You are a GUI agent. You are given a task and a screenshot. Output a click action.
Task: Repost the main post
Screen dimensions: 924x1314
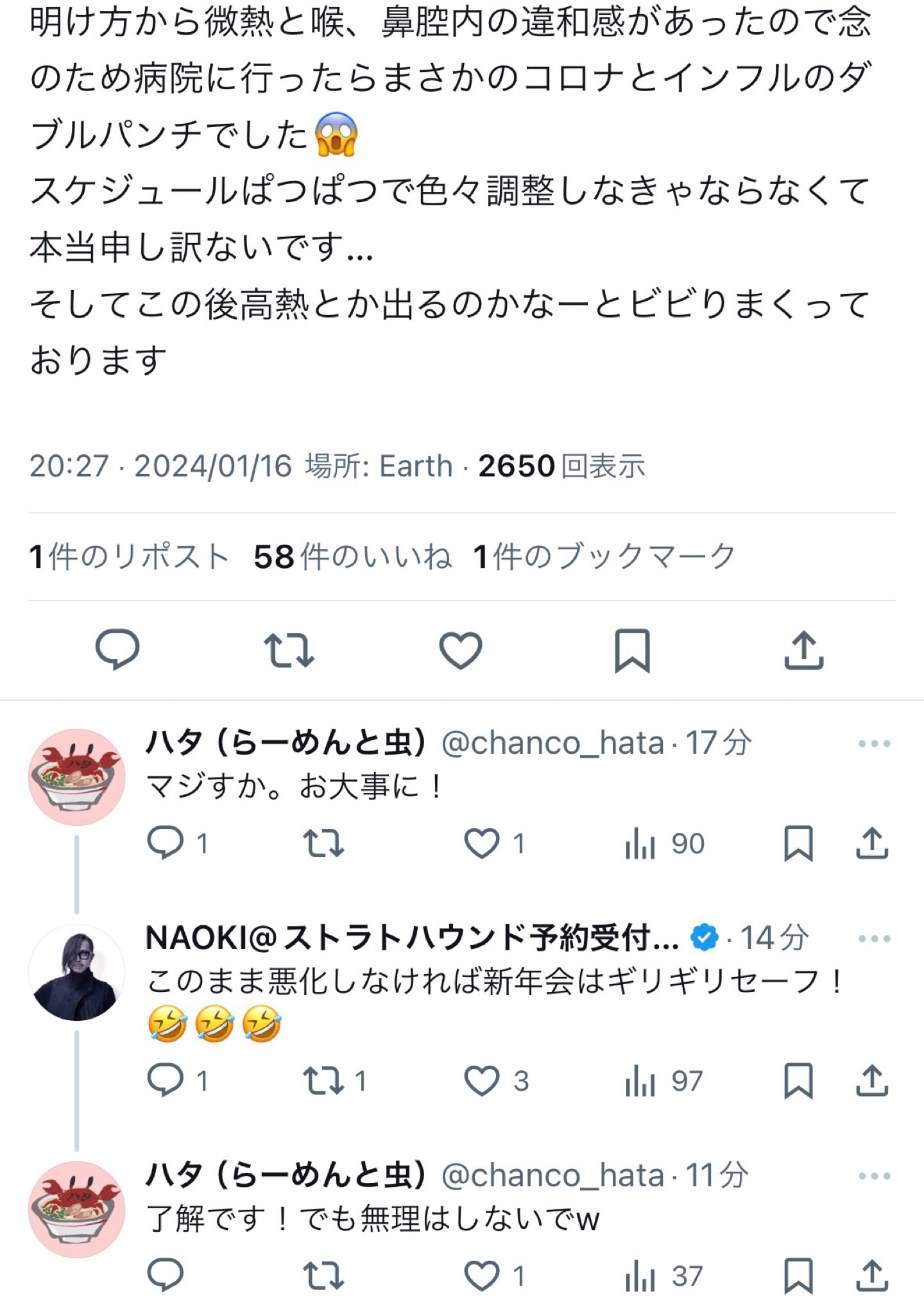click(289, 650)
